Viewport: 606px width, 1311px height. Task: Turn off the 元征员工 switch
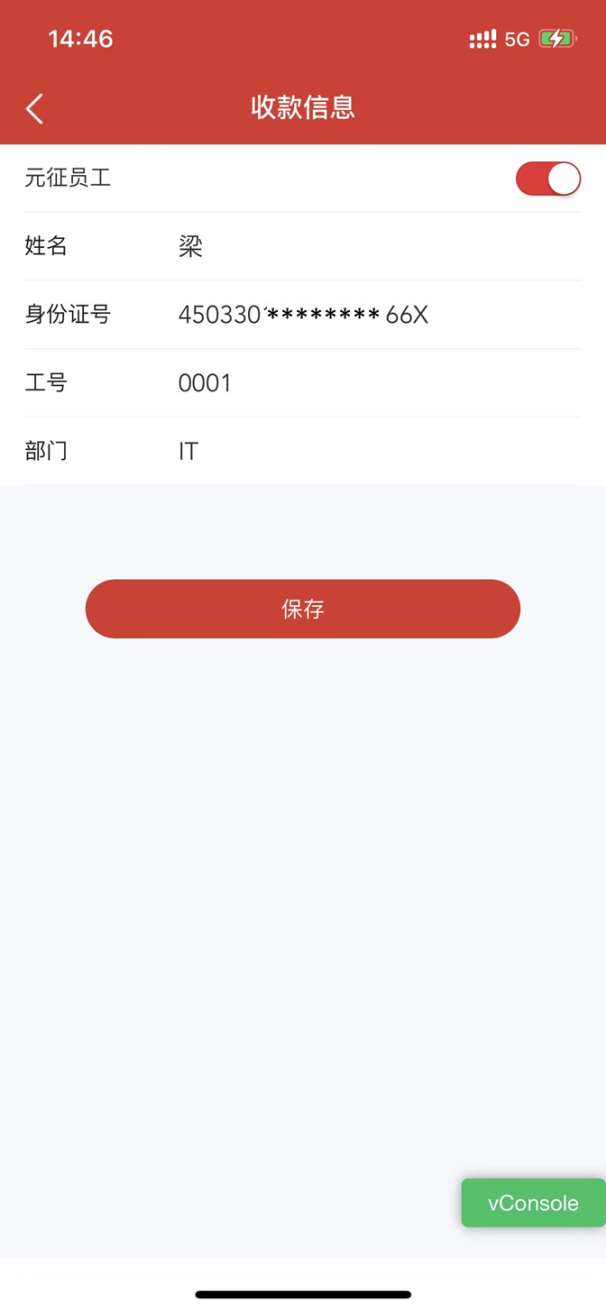click(x=548, y=179)
